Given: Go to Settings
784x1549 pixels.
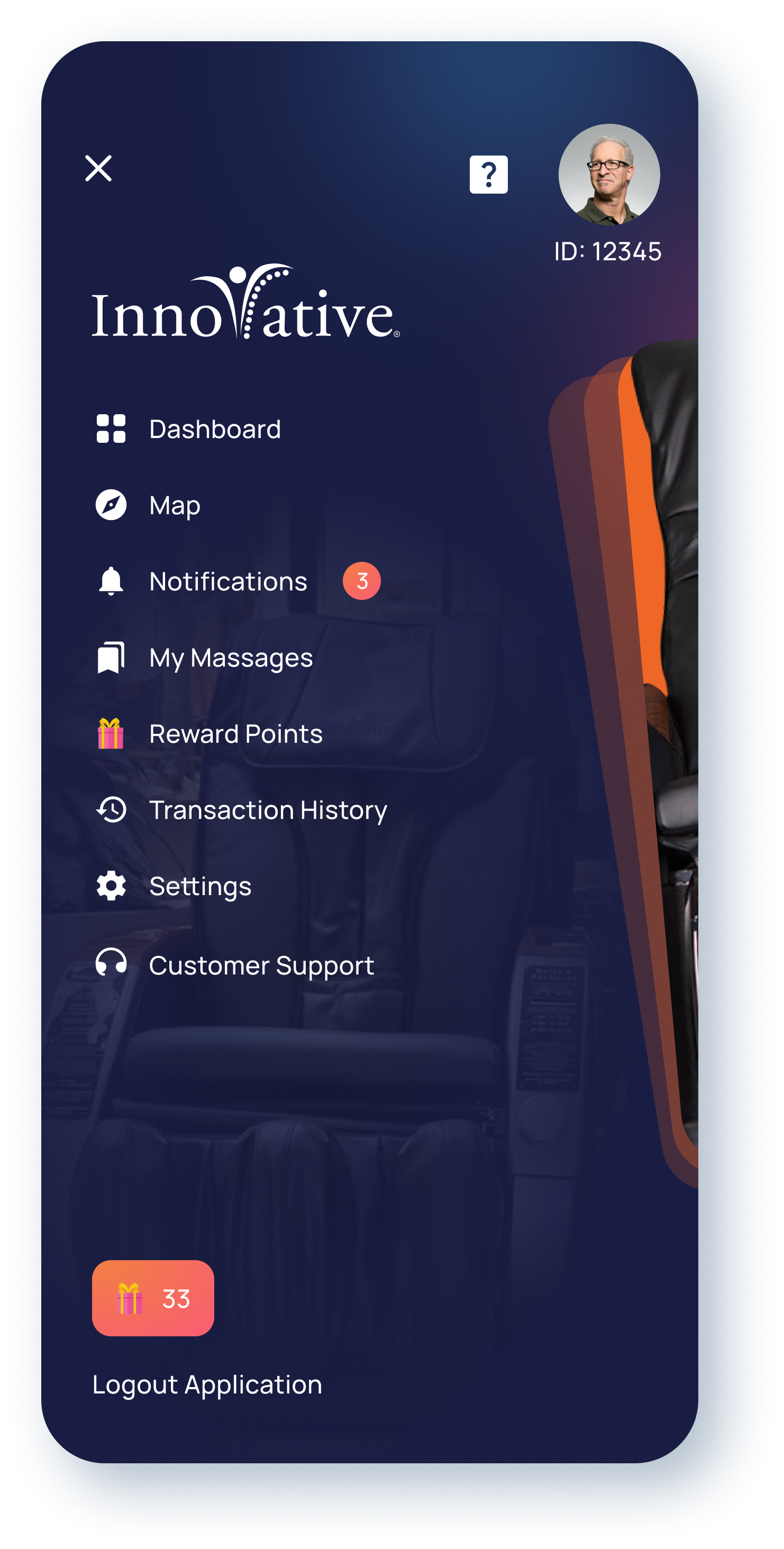Looking at the screenshot, I should pyautogui.click(x=200, y=886).
